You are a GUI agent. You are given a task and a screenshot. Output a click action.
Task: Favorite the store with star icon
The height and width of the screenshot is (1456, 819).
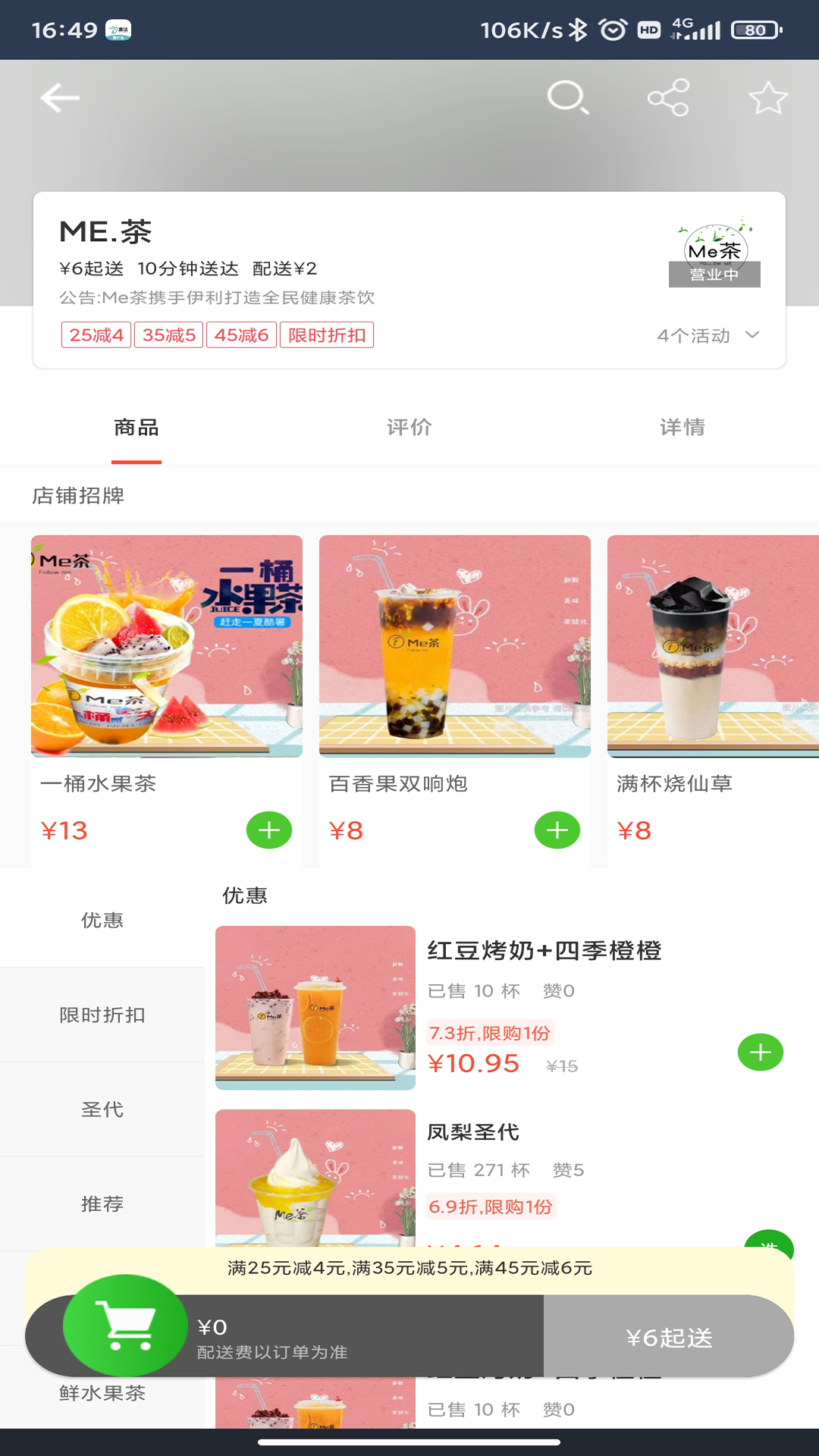(x=768, y=98)
